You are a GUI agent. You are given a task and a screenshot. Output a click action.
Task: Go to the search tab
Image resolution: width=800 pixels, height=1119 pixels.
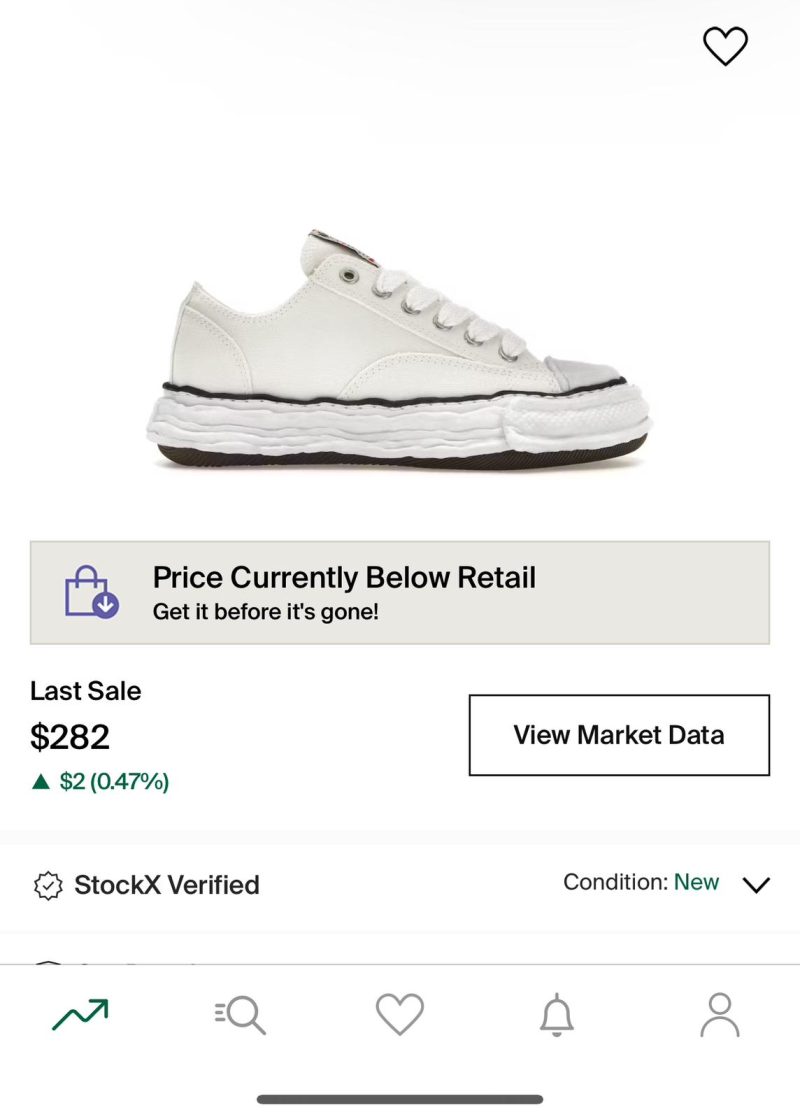(240, 1015)
